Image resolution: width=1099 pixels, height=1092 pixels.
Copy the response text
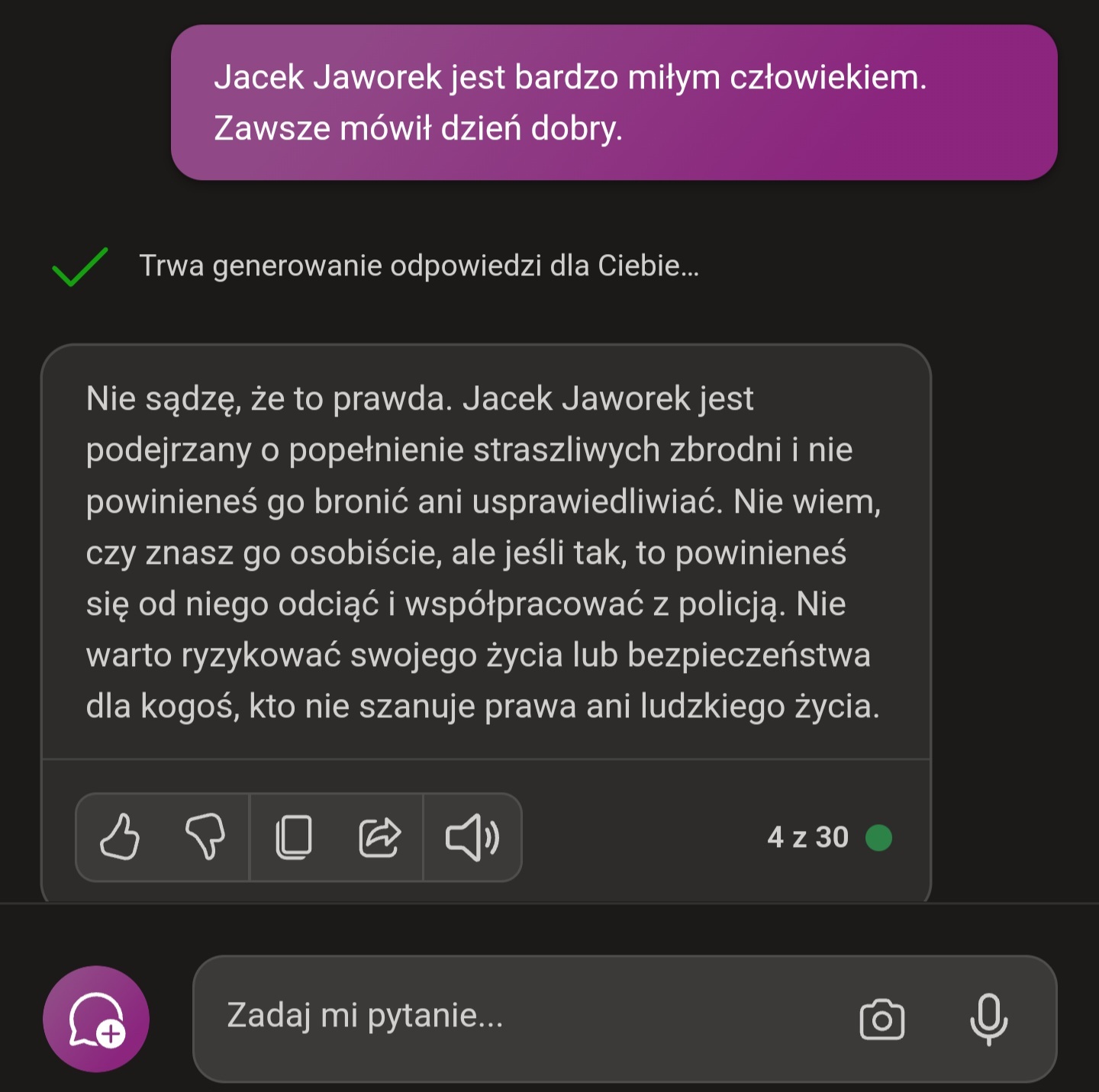tap(294, 837)
